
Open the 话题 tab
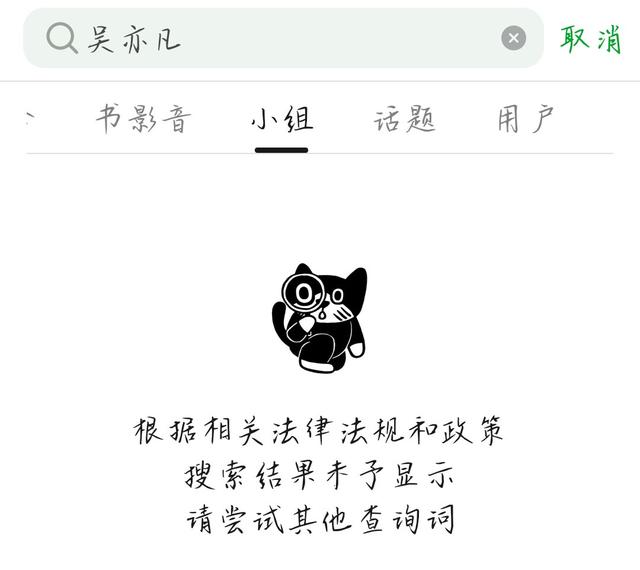pyautogui.click(x=405, y=119)
